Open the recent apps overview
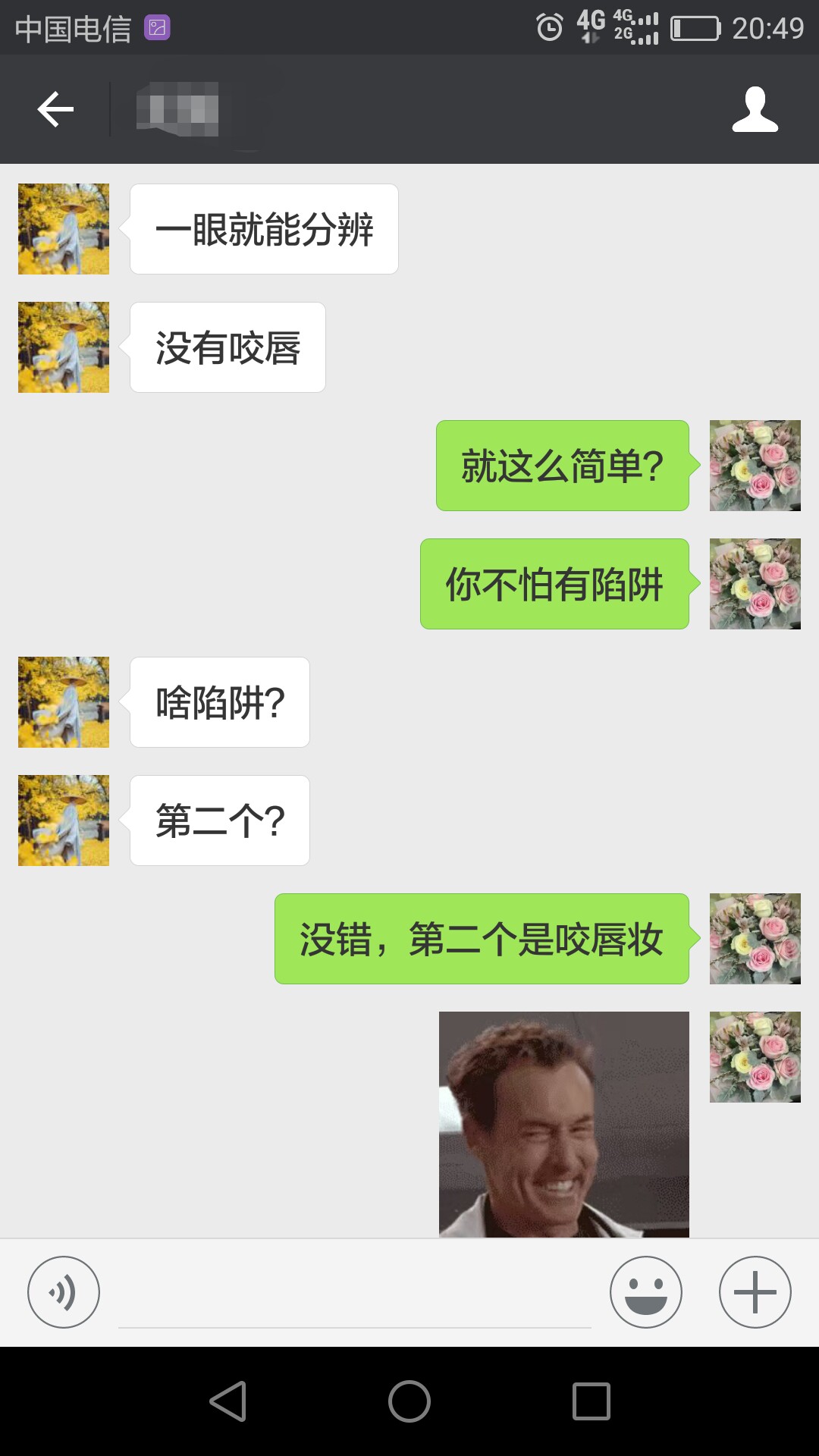The image size is (819, 1456). [591, 1401]
